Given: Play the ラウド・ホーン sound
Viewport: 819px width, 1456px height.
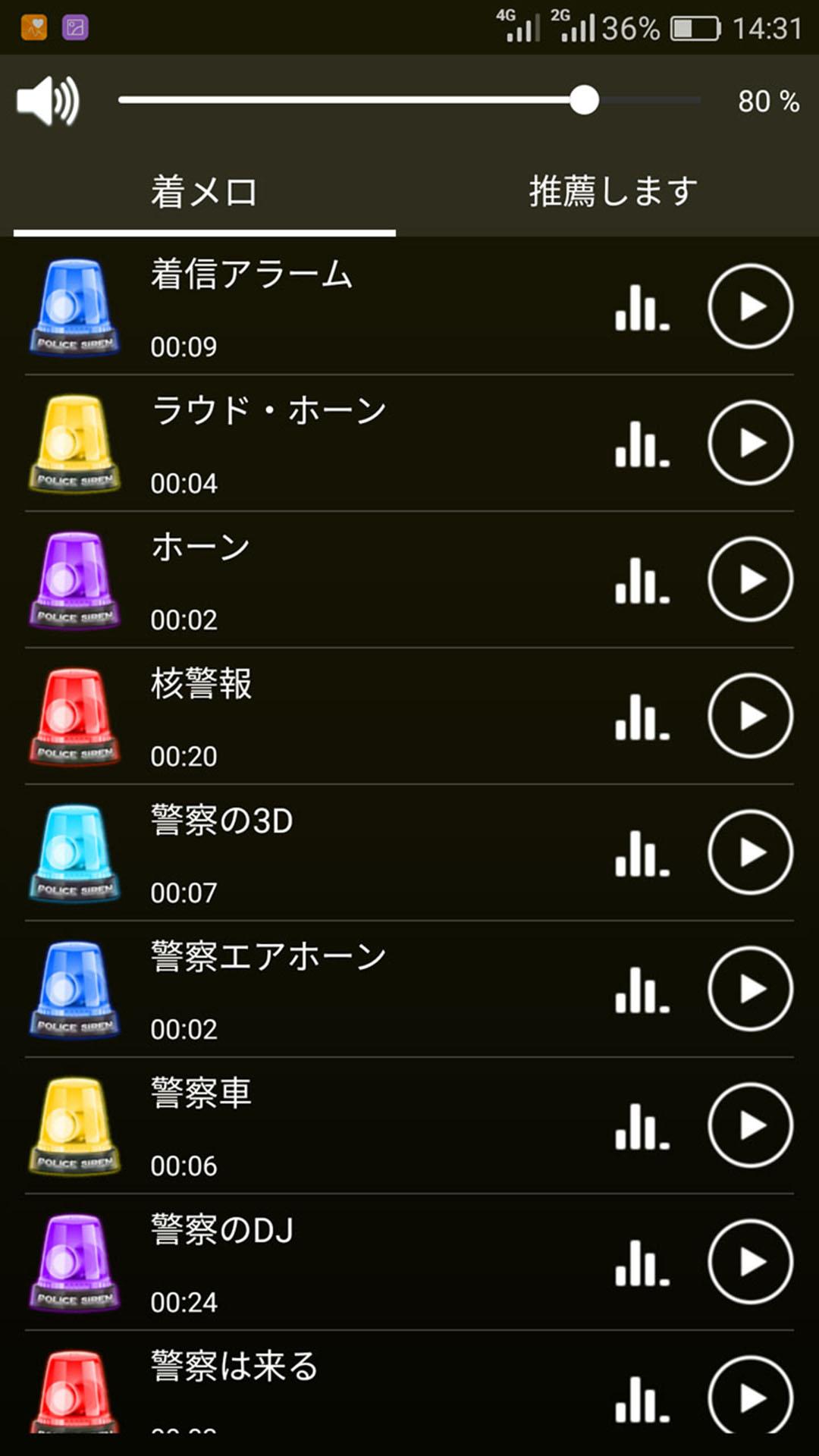Looking at the screenshot, I should (x=751, y=443).
